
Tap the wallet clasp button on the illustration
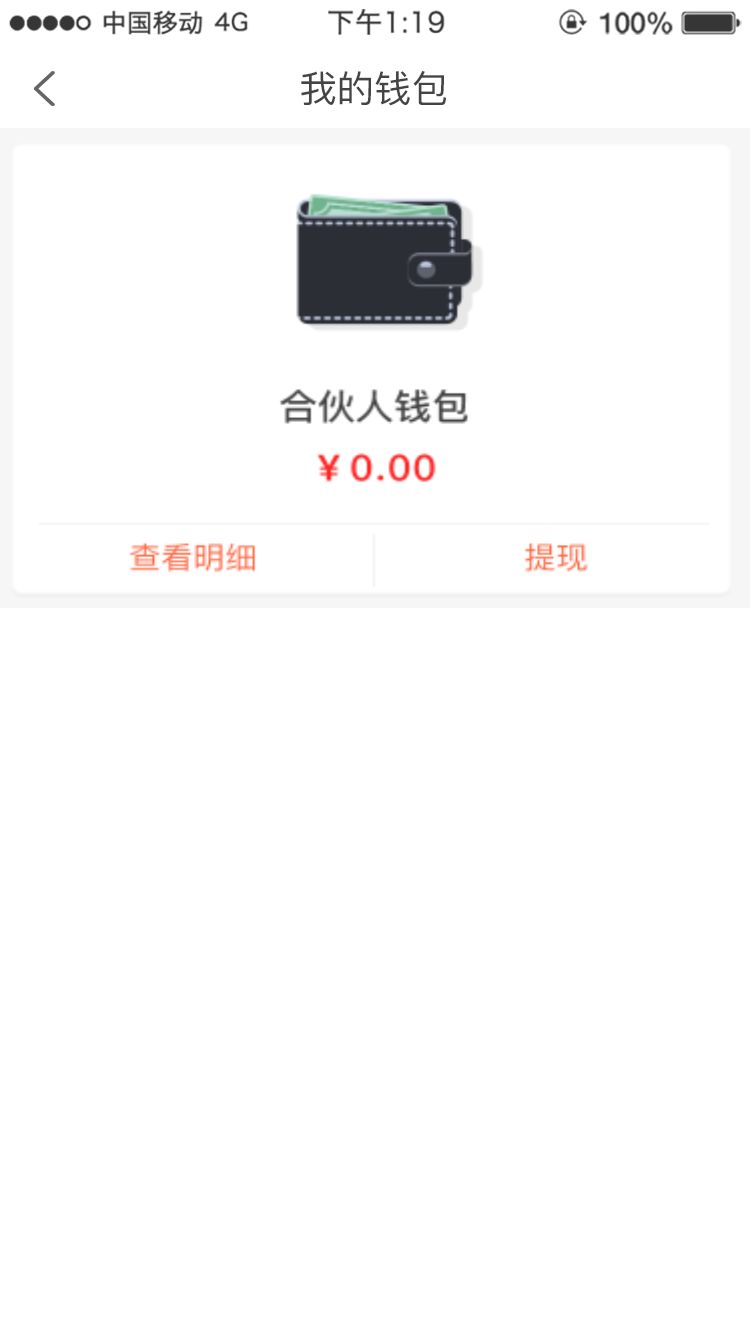[x=428, y=266]
